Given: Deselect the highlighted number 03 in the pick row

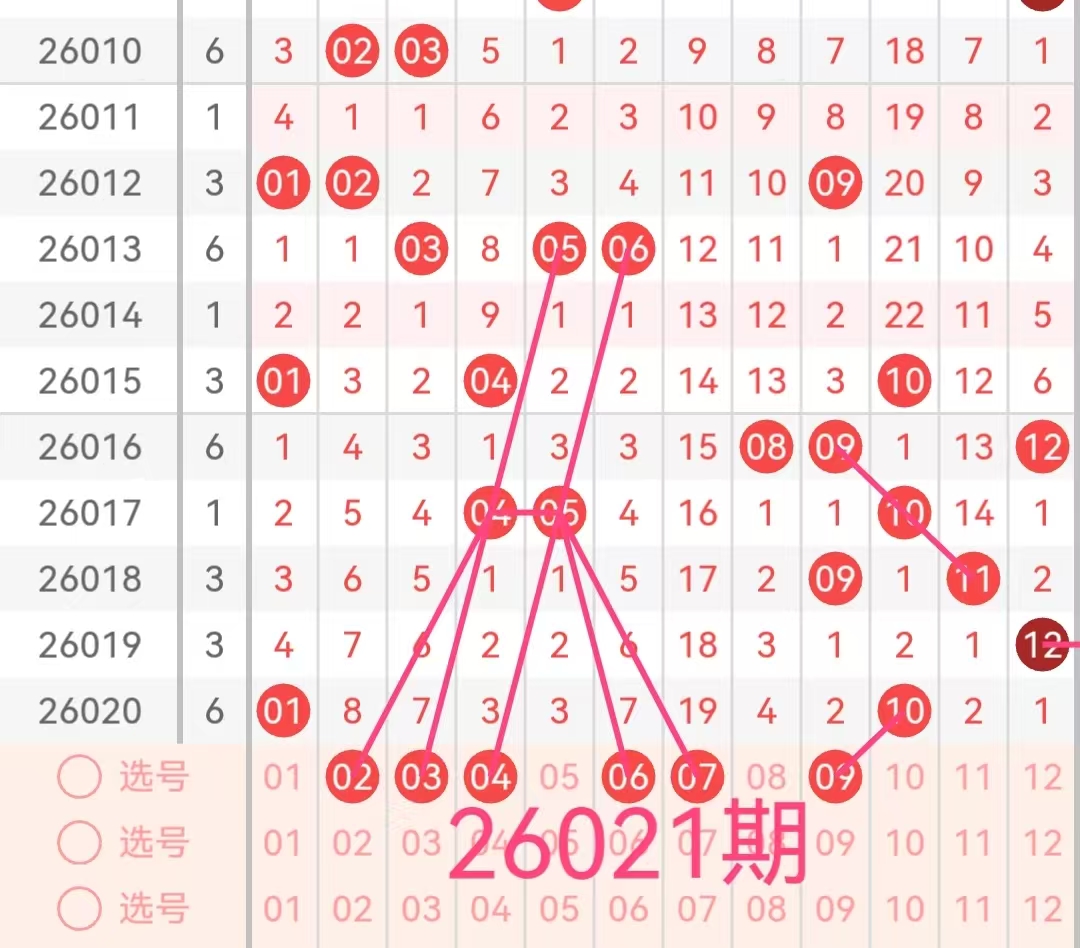Looking at the screenshot, I should tap(421, 777).
